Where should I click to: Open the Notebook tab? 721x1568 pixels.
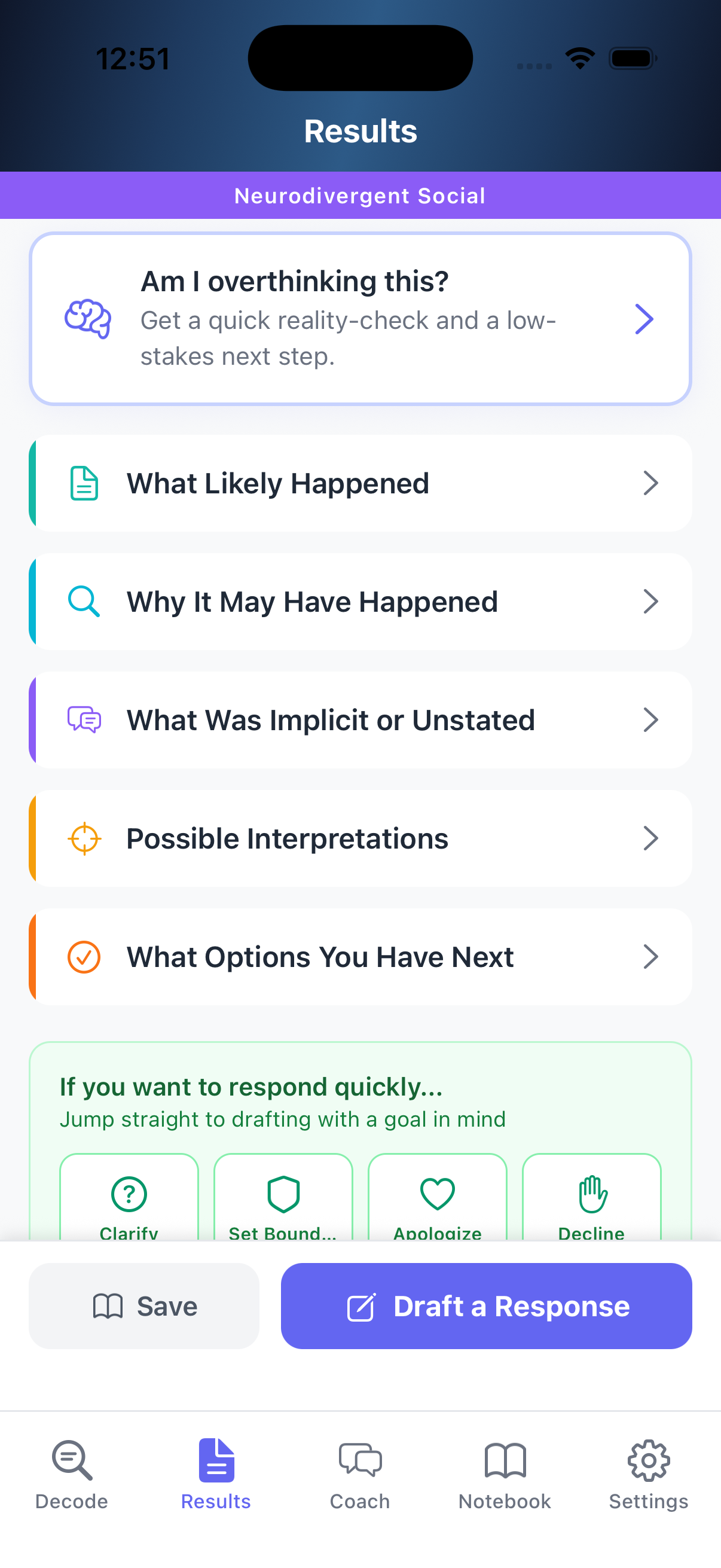[505, 1473]
